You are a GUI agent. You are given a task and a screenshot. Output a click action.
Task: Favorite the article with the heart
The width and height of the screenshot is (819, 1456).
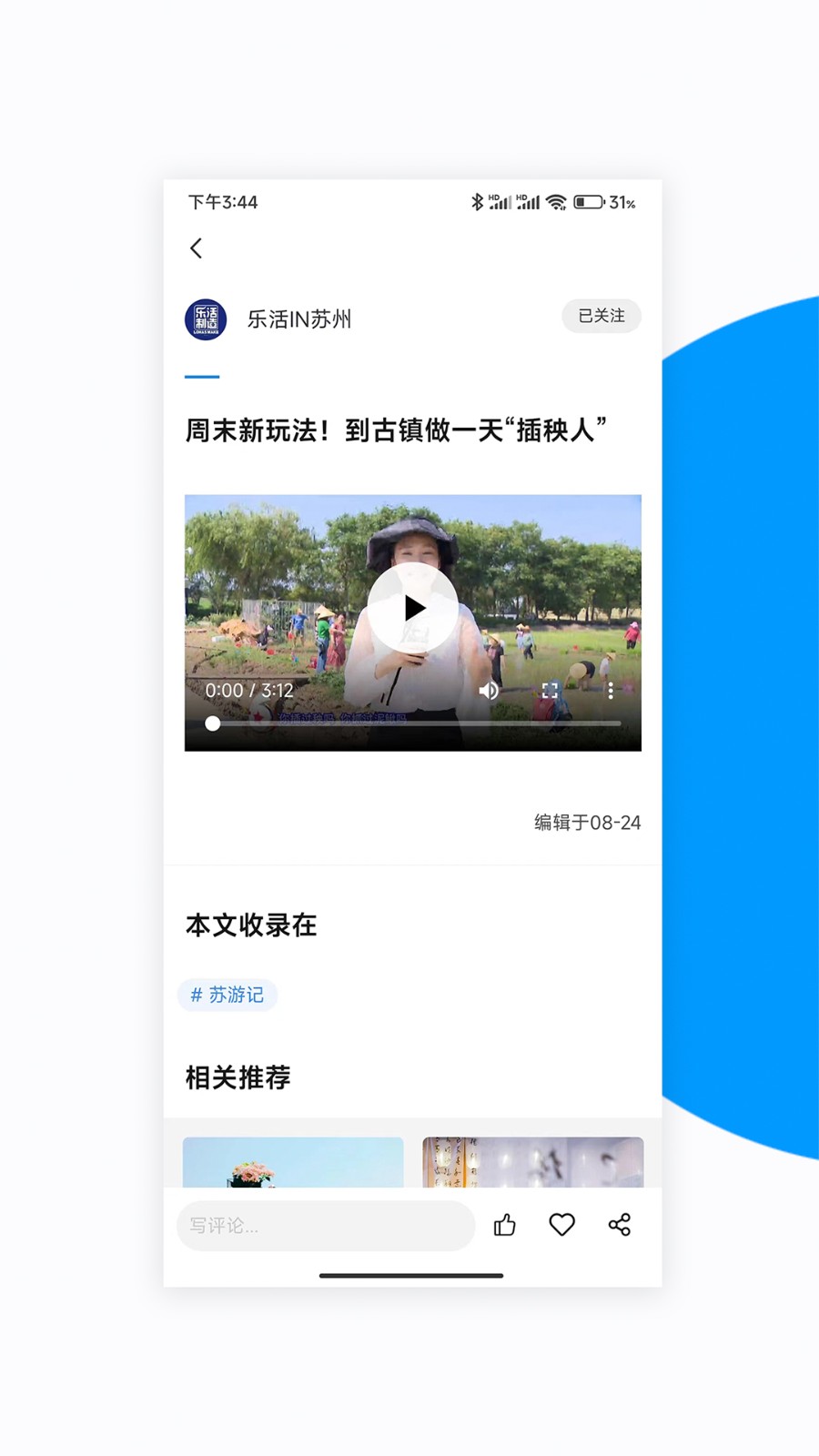click(x=562, y=1225)
